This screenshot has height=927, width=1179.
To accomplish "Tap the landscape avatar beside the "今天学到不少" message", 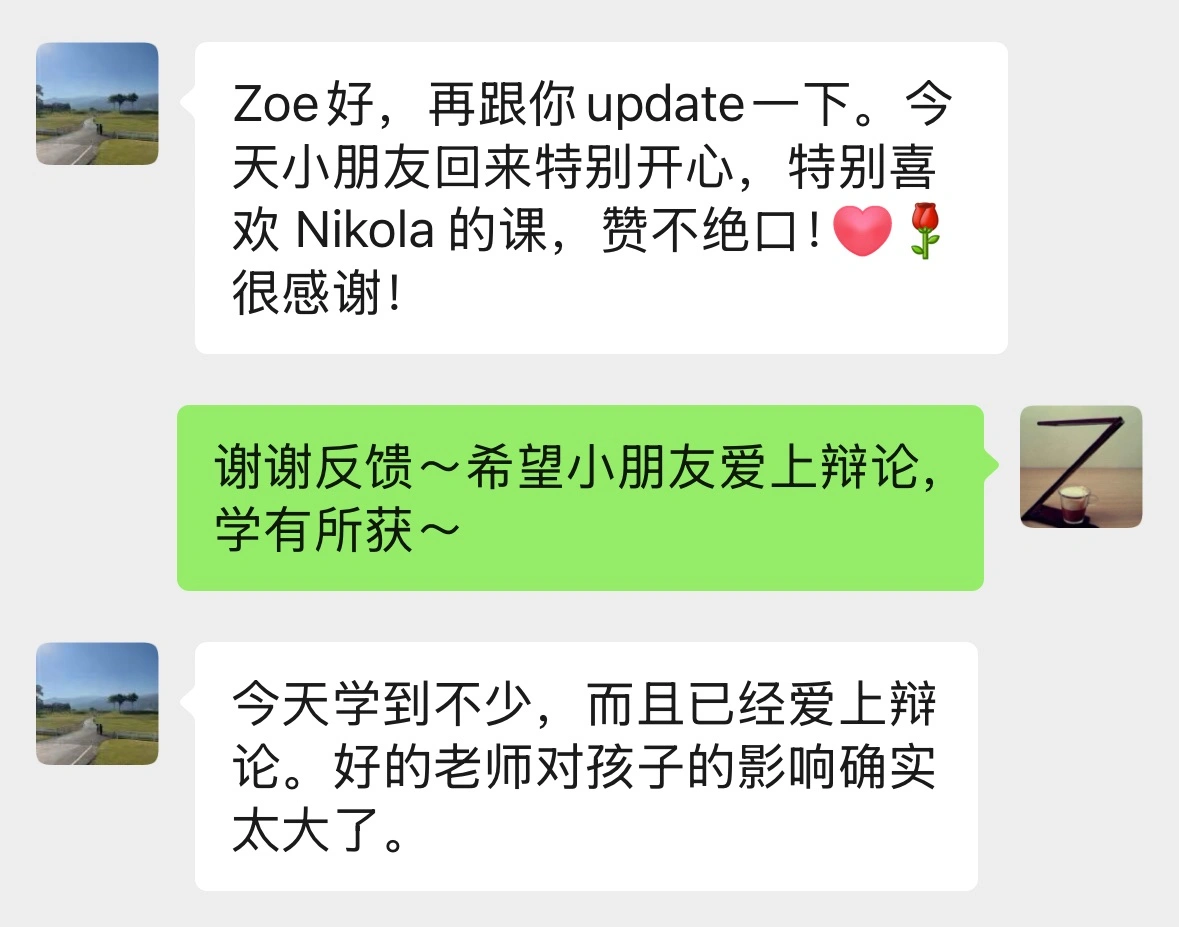I will click(97, 704).
